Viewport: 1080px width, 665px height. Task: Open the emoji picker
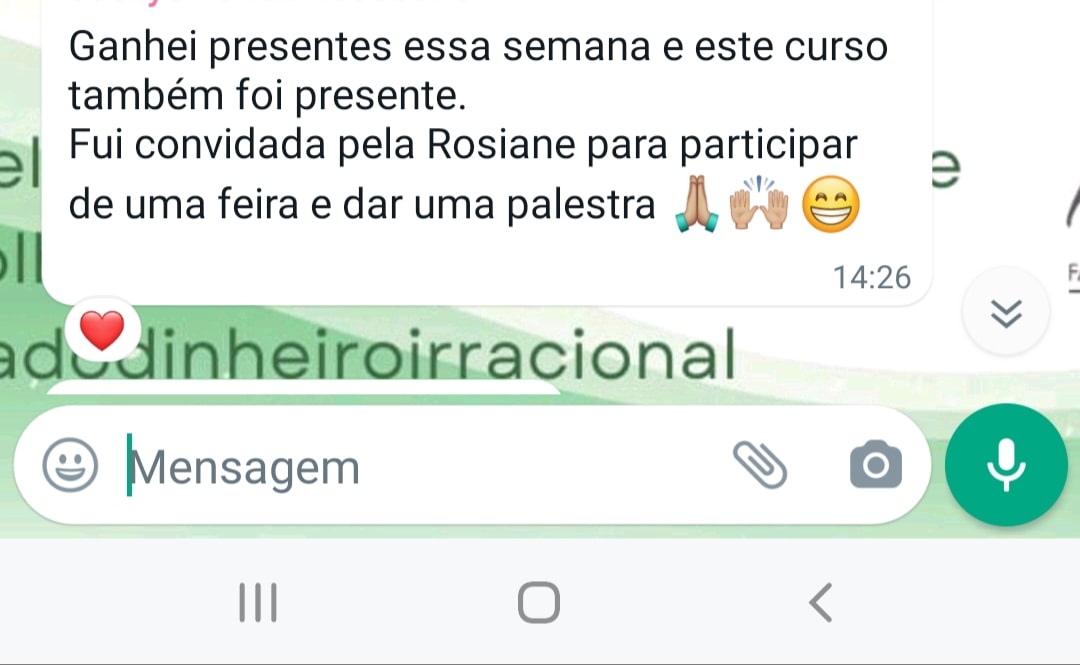(x=70, y=466)
